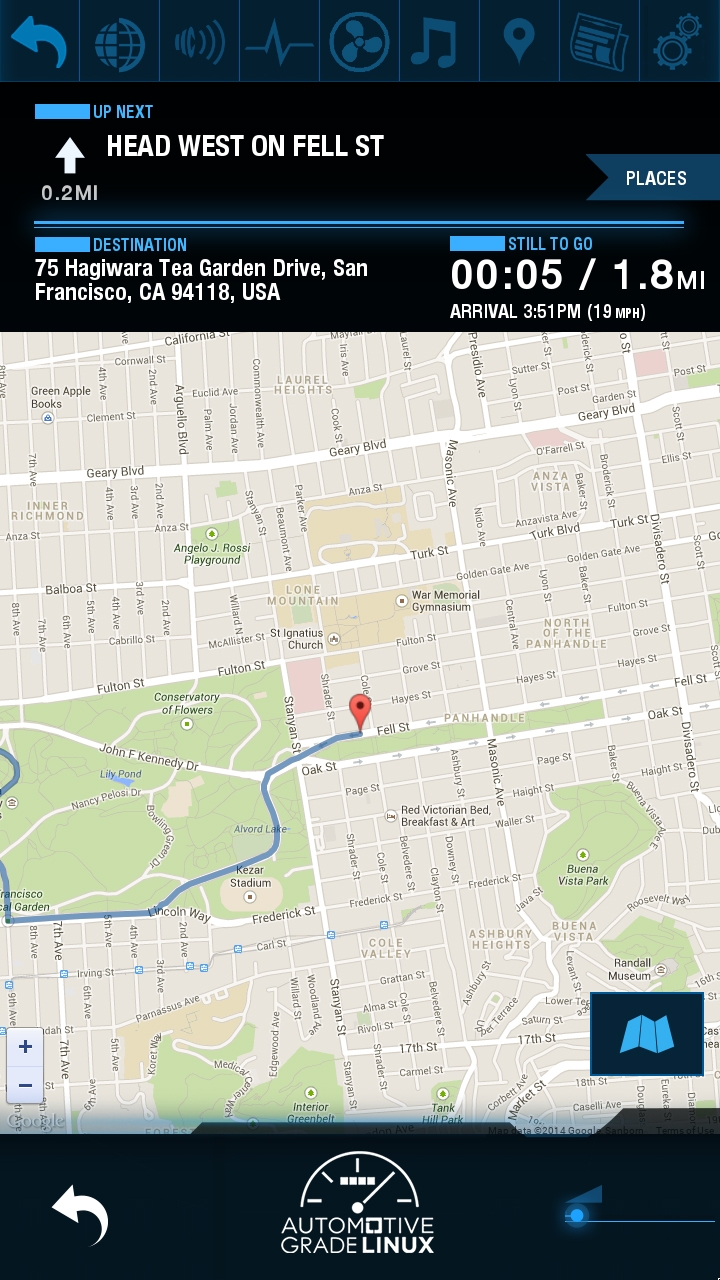Zoom out on the map
The height and width of the screenshot is (1280, 720).
(x=25, y=1085)
